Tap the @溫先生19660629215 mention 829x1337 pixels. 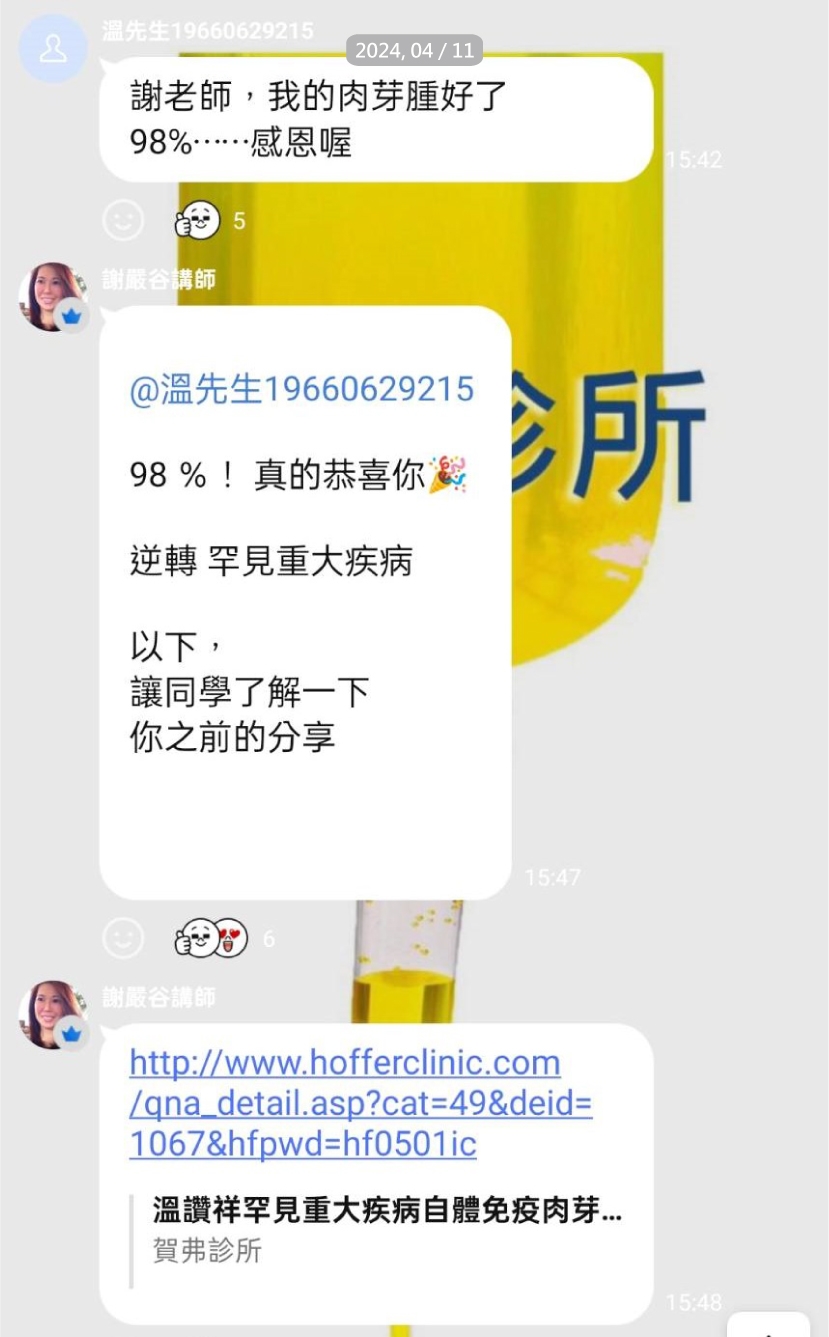[x=301, y=389]
